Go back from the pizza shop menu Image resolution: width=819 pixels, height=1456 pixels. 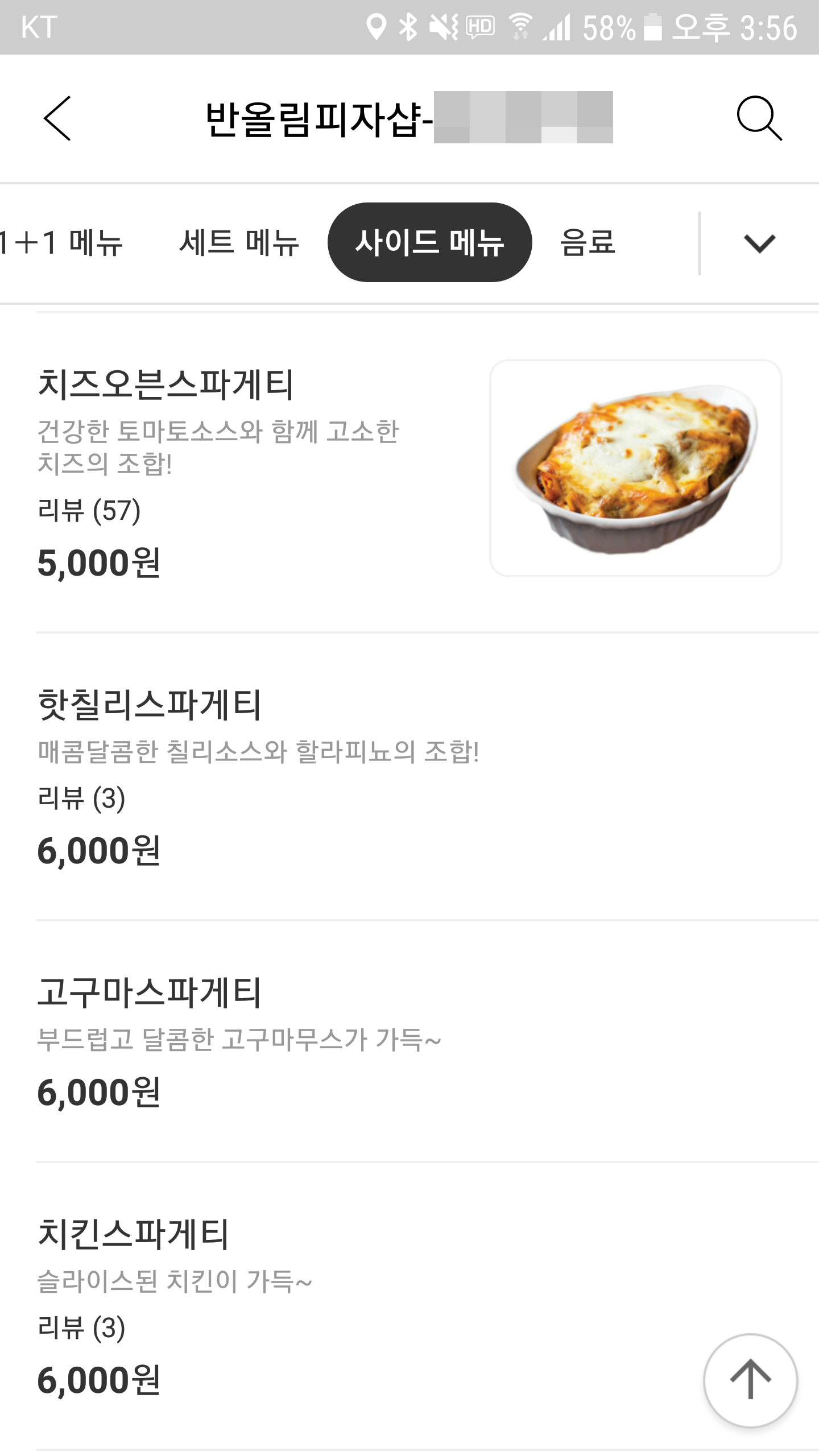pos(57,118)
